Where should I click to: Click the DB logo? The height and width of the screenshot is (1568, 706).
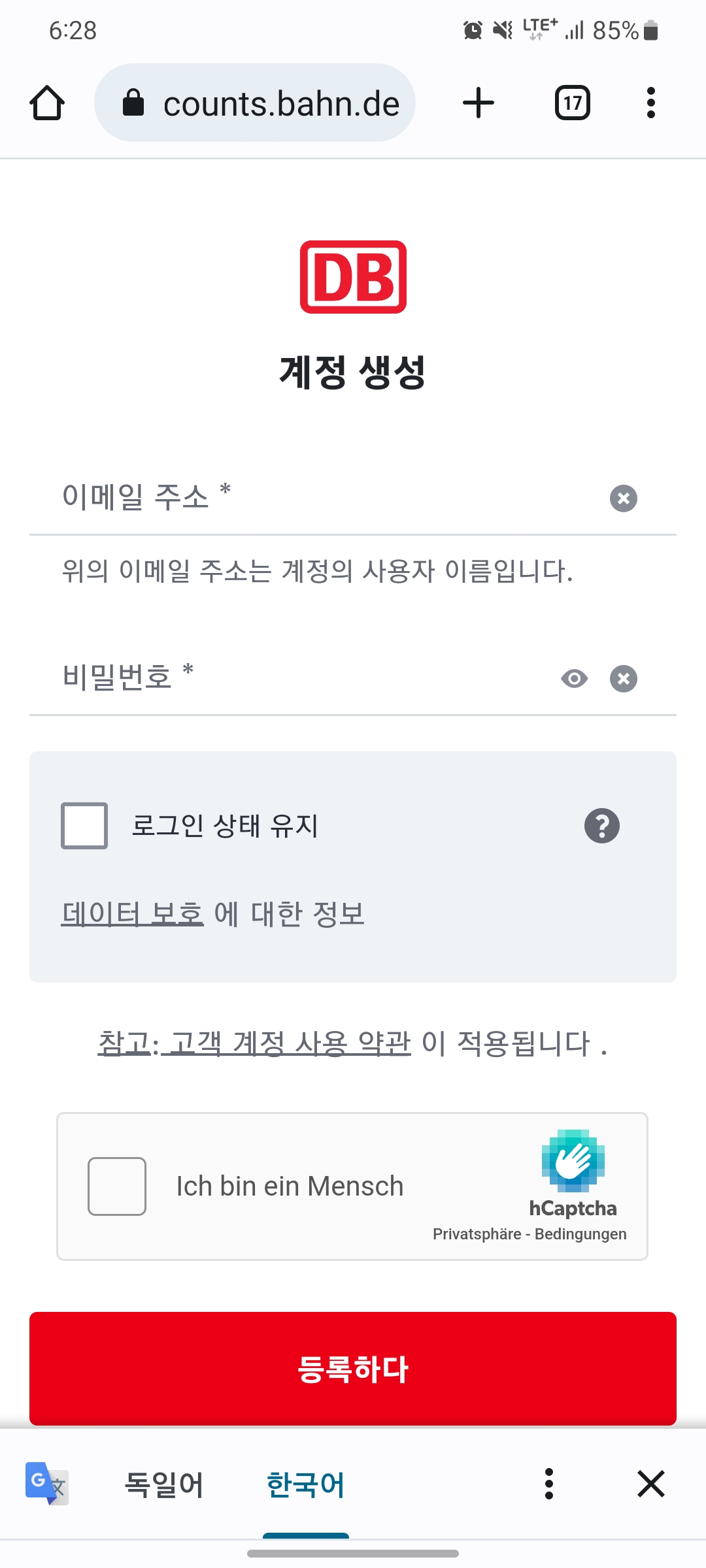coord(352,277)
